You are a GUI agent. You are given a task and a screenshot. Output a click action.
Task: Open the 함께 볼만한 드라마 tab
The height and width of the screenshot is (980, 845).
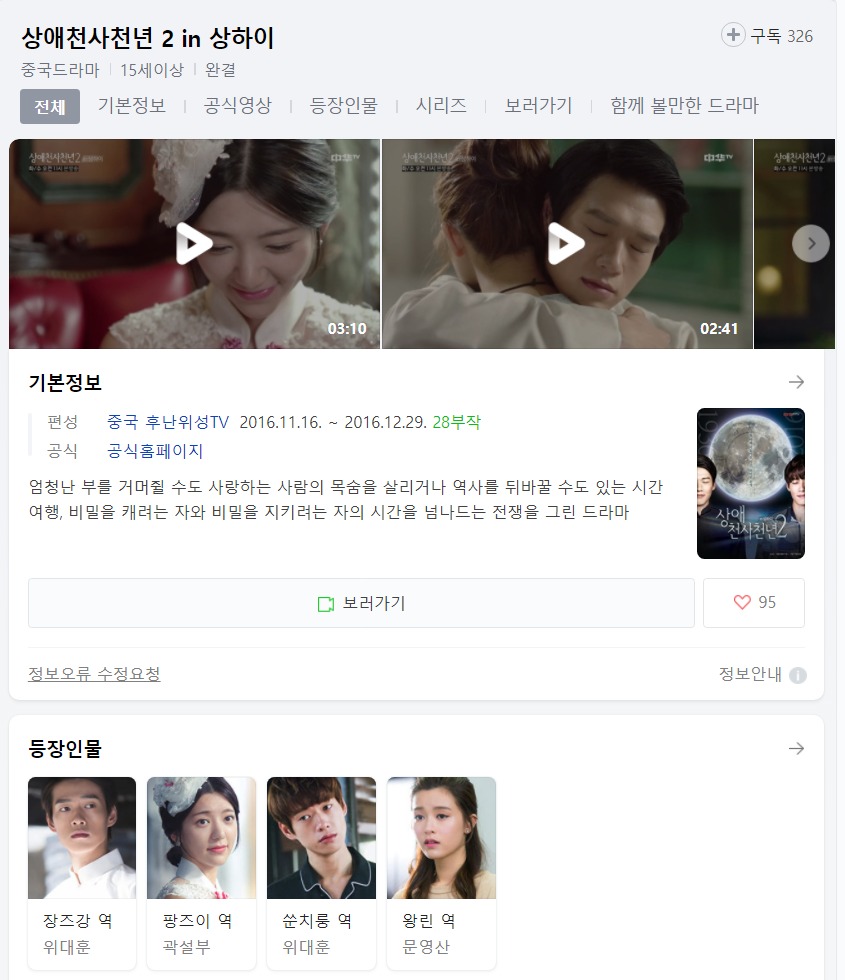(685, 106)
